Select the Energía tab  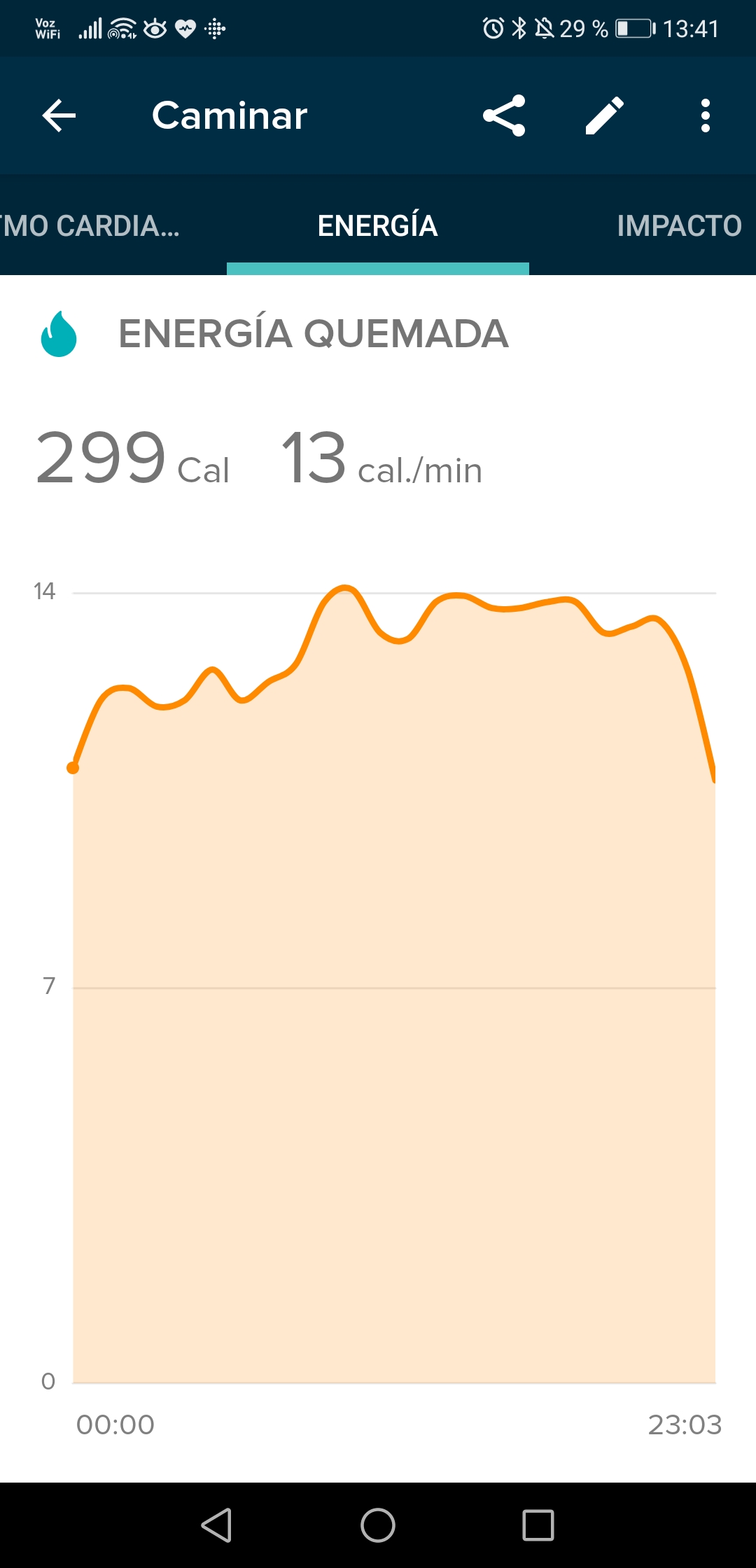378,225
